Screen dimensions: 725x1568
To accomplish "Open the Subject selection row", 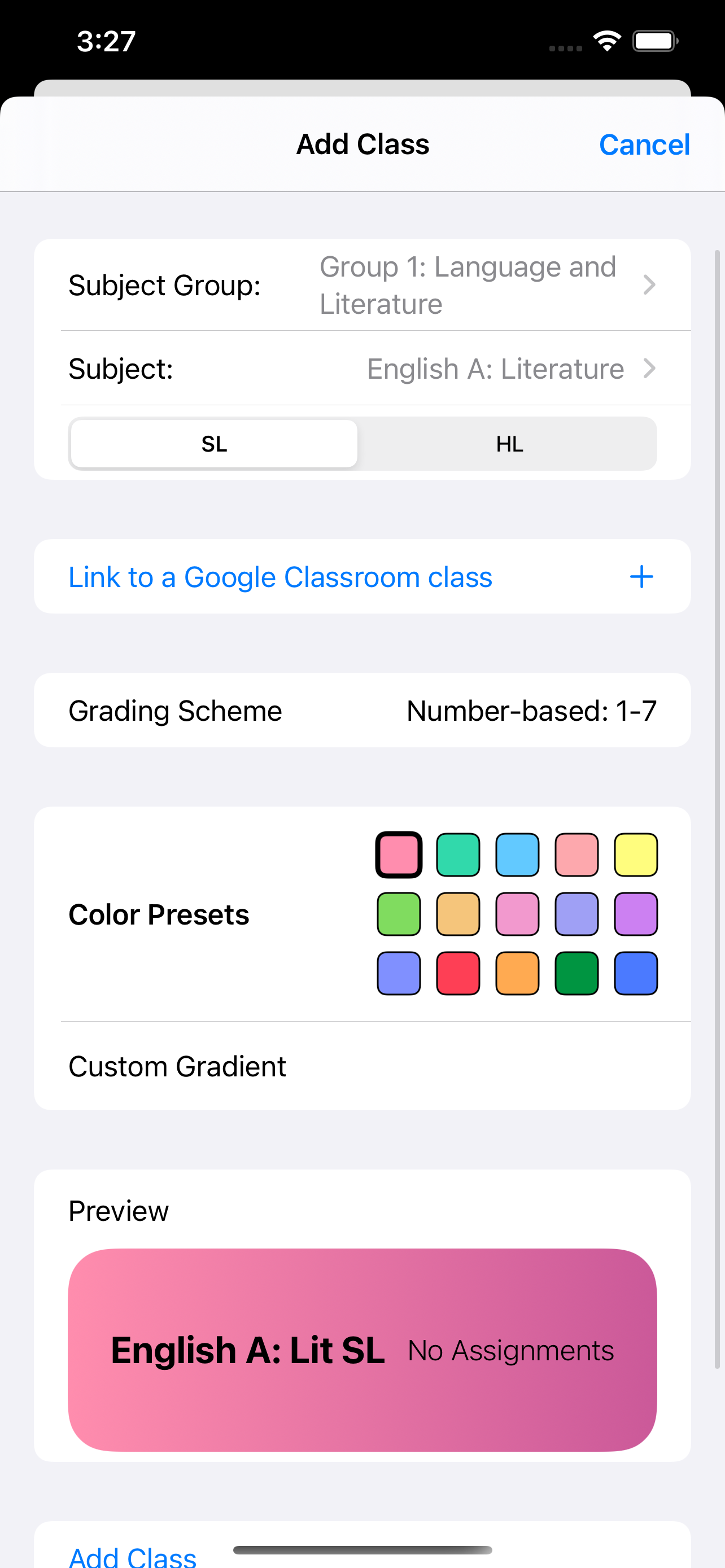I will (362, 369).
